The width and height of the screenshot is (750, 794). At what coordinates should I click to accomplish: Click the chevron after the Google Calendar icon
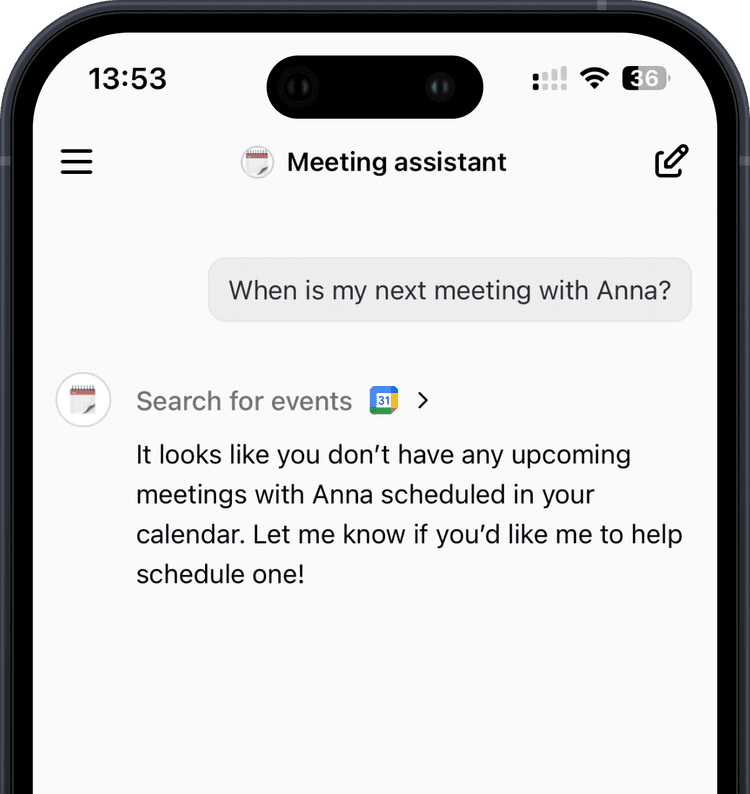[423, 400]
